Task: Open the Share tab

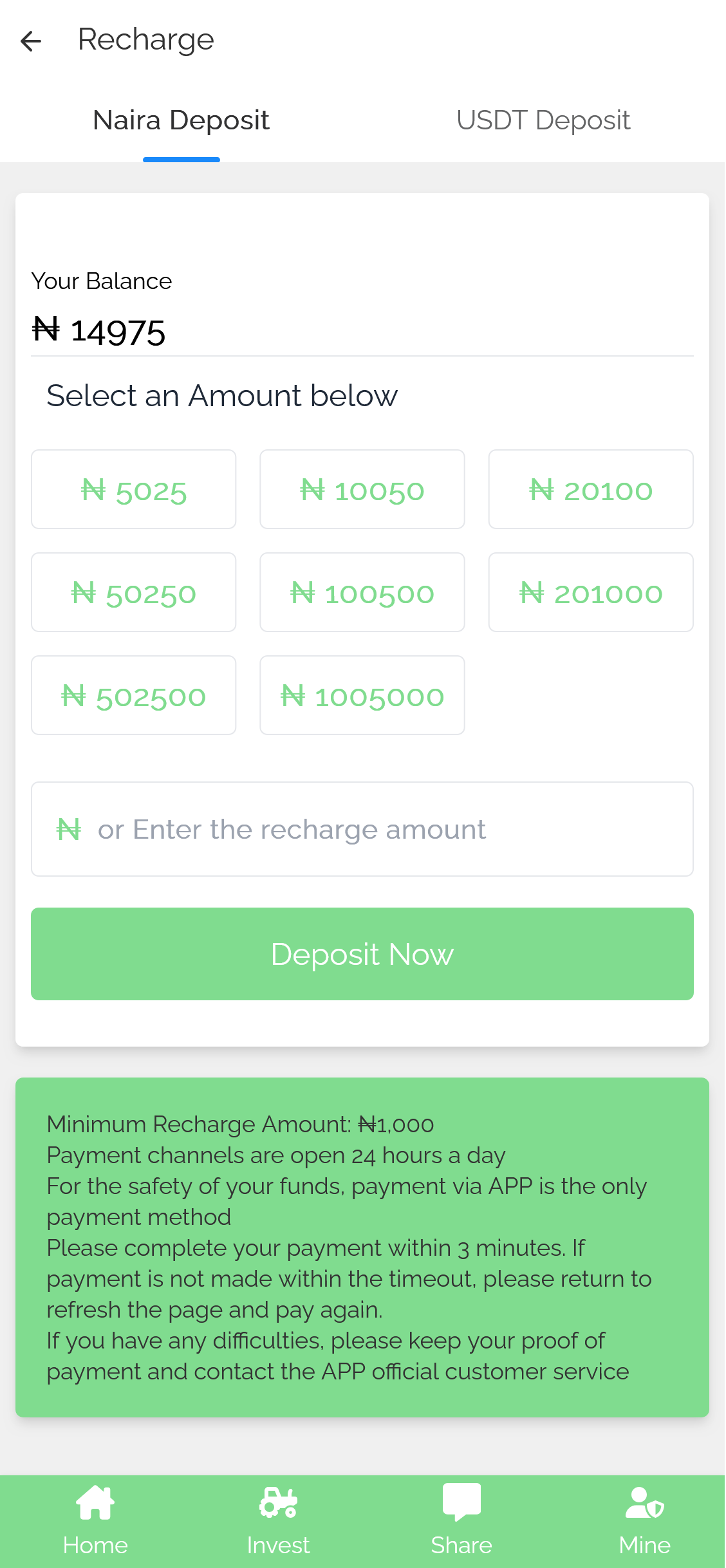Action: coord(461,1521)
